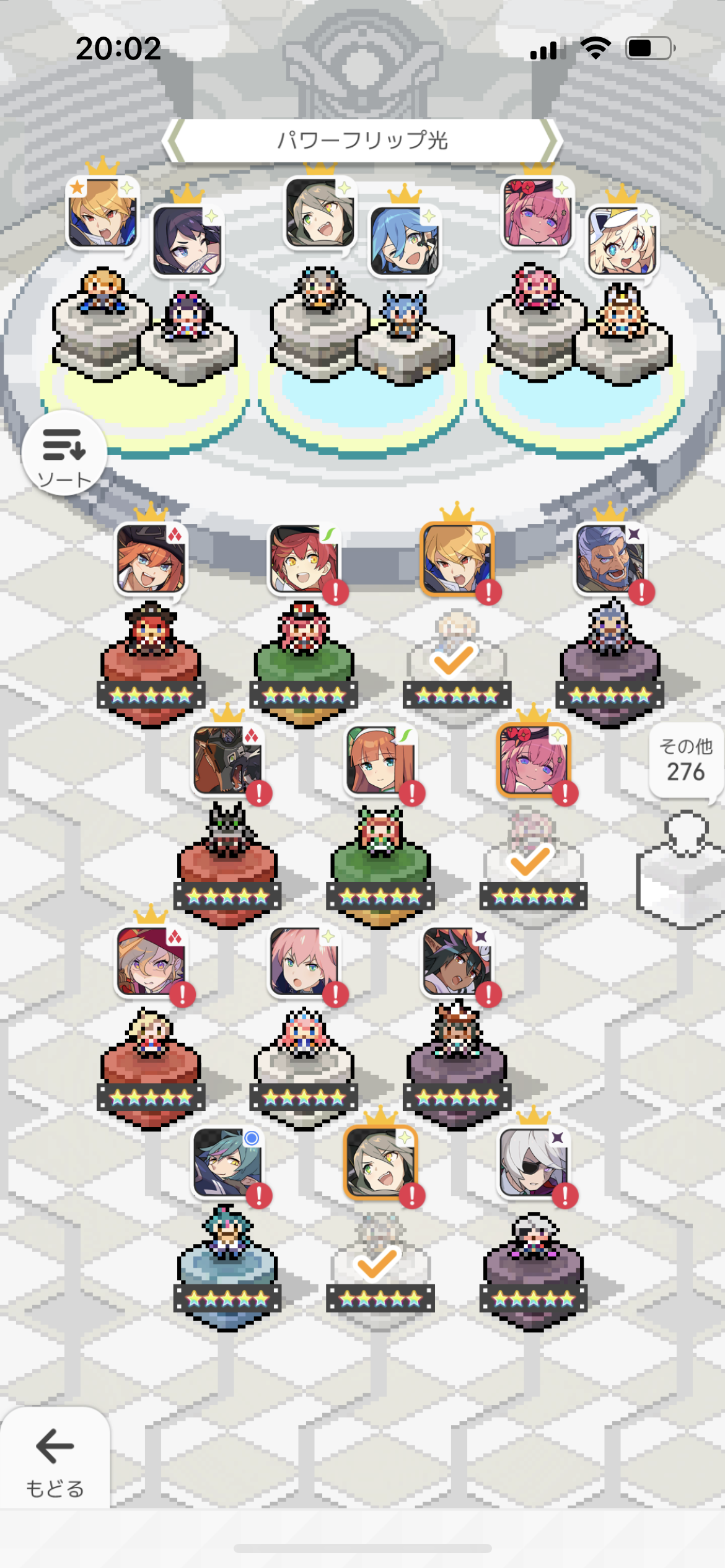The image size is (725, 1568).
Task: Tap the dark-haired girl in the party
Action: click(x=187, y=242)
